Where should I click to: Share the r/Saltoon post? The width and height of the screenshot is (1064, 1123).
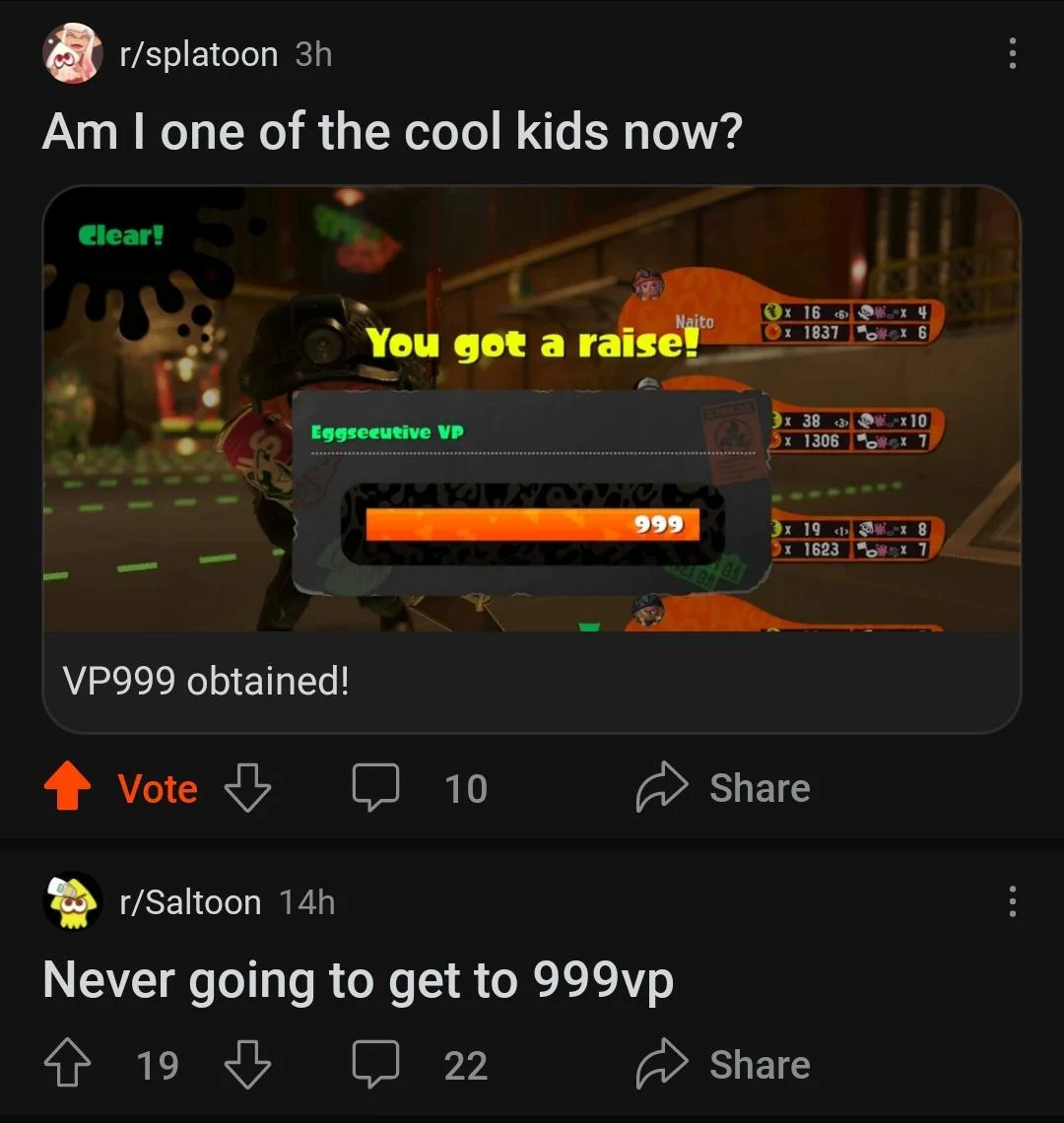pyautogui.click(x=724, y=1065)
